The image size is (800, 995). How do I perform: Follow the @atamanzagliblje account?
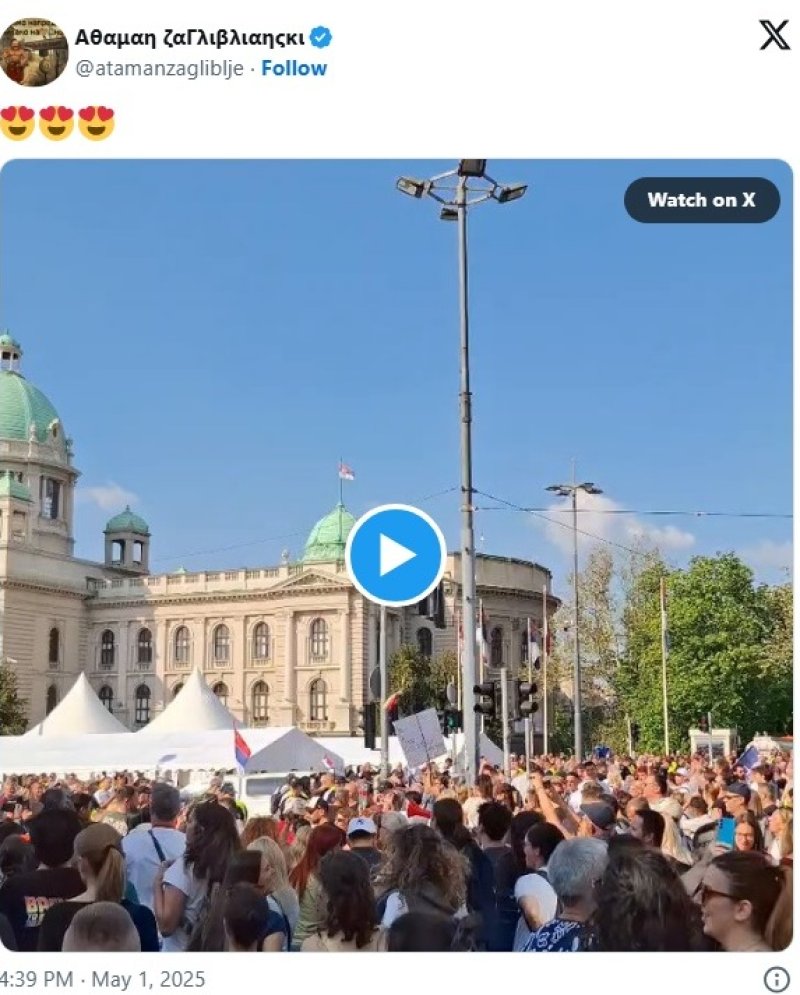coord(294,68)
